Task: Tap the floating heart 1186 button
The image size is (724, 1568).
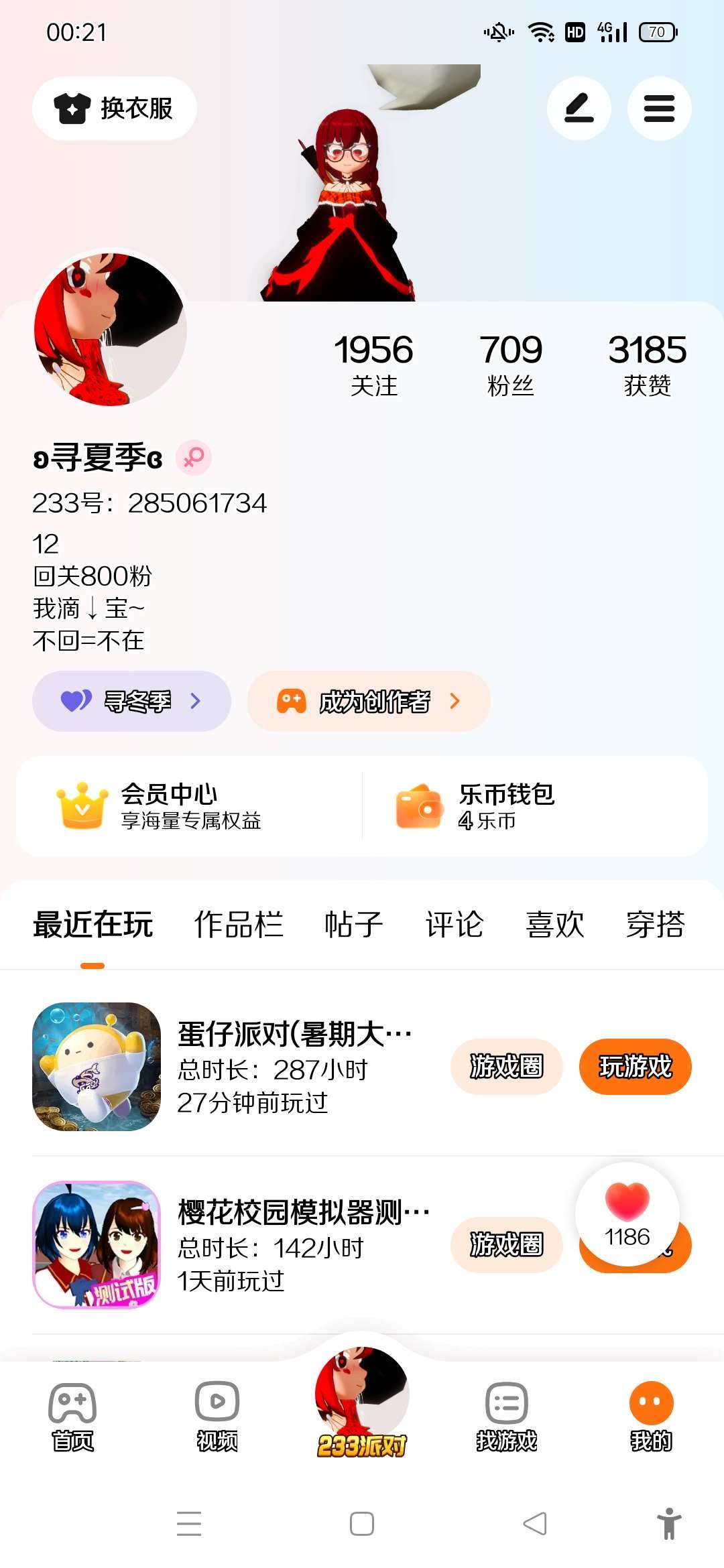Action: coord(627,1214)
